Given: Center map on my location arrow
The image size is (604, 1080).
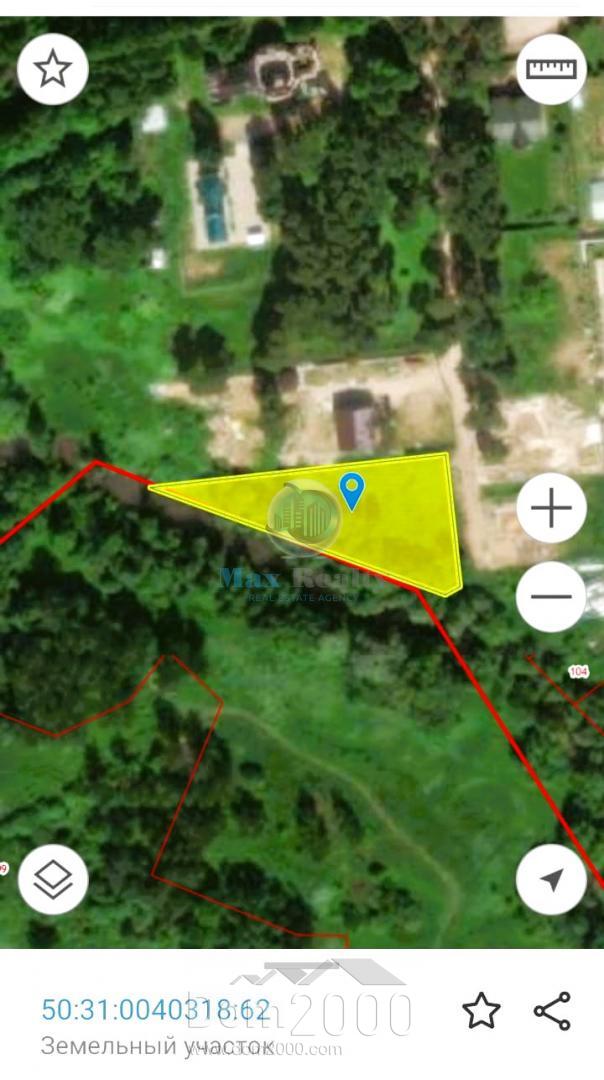Looking at the screenshot, I should [551, 880].
